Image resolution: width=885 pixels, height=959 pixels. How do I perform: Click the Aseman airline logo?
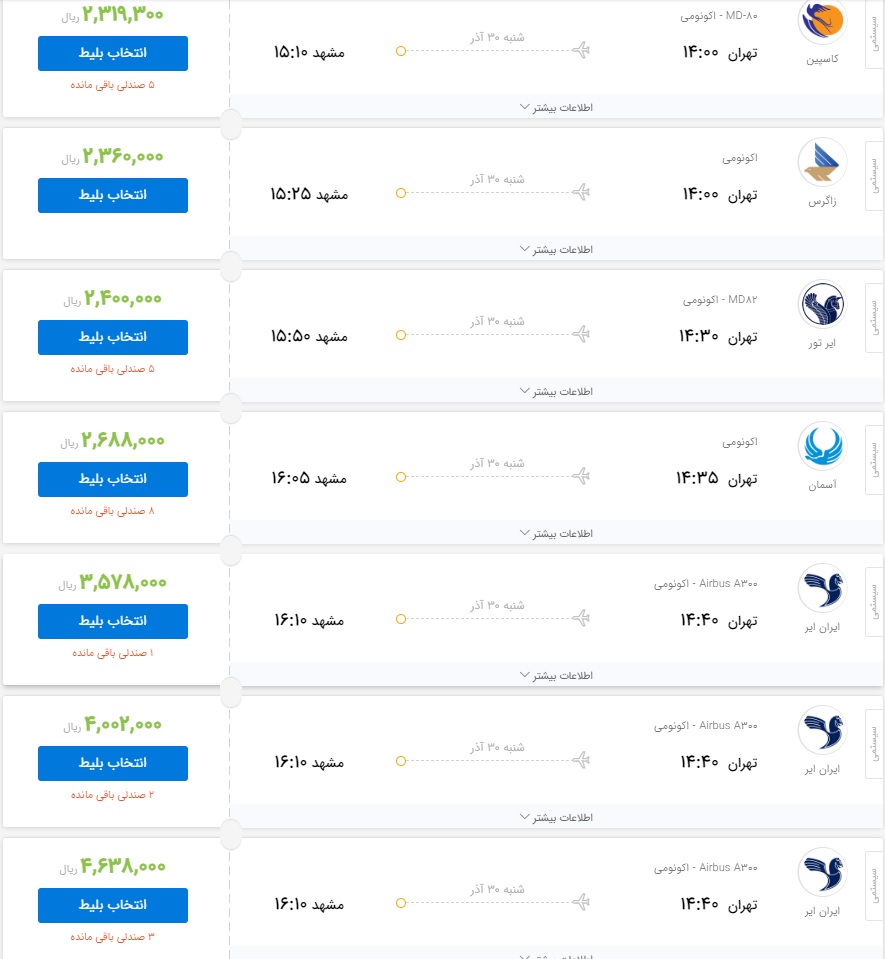pyautogui.click(x=821, y=445)
